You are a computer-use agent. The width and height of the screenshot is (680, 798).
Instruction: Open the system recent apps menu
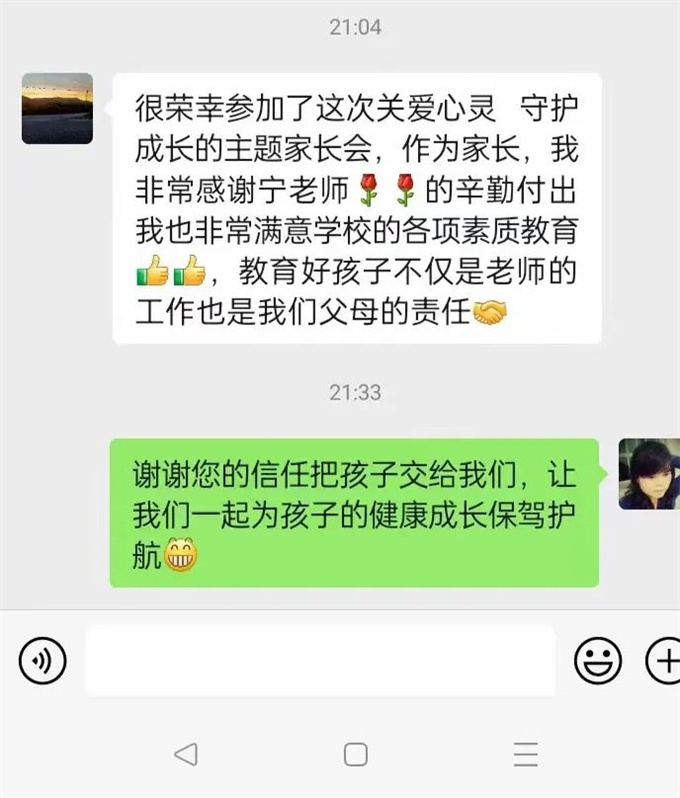[524, 754]
